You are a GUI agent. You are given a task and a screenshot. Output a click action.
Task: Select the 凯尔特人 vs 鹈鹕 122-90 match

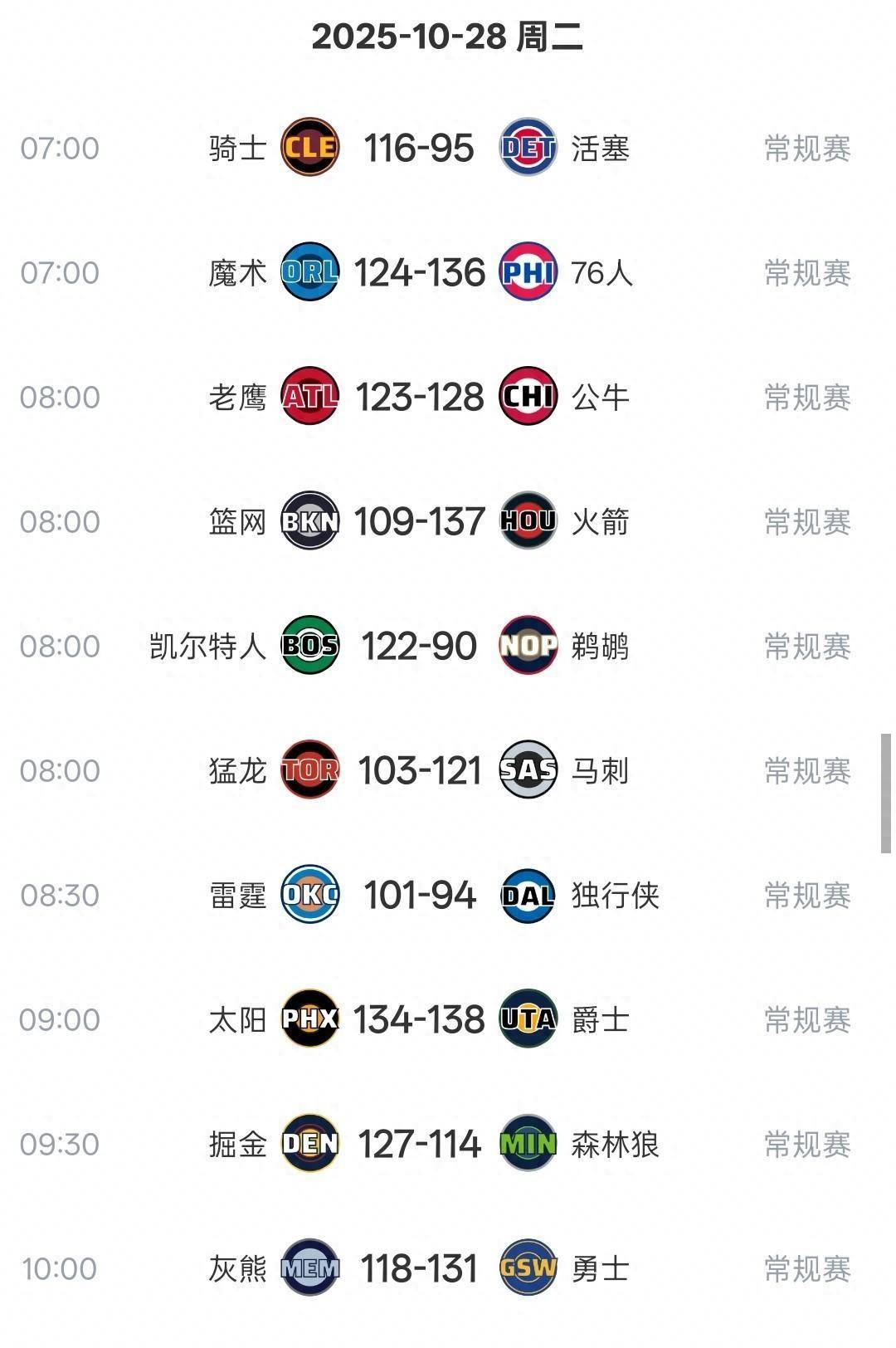pyautogui.click(x=419, y=646)
